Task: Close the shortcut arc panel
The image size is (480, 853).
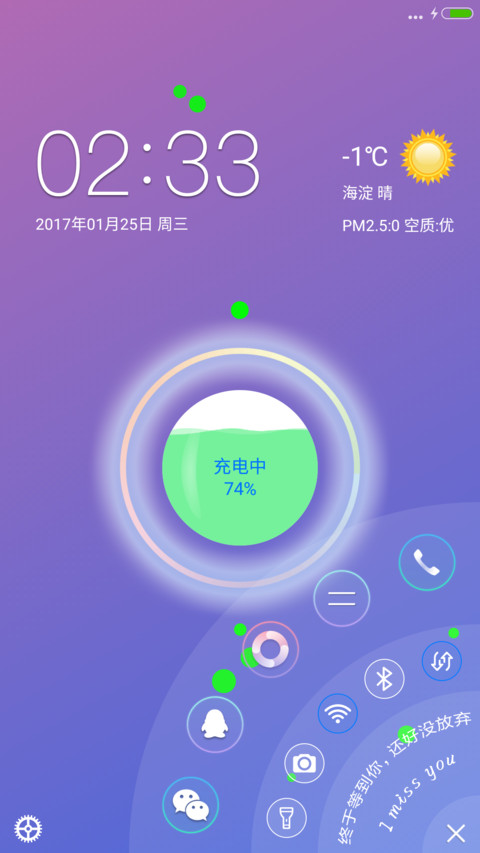Action: [x=456, y=833]
